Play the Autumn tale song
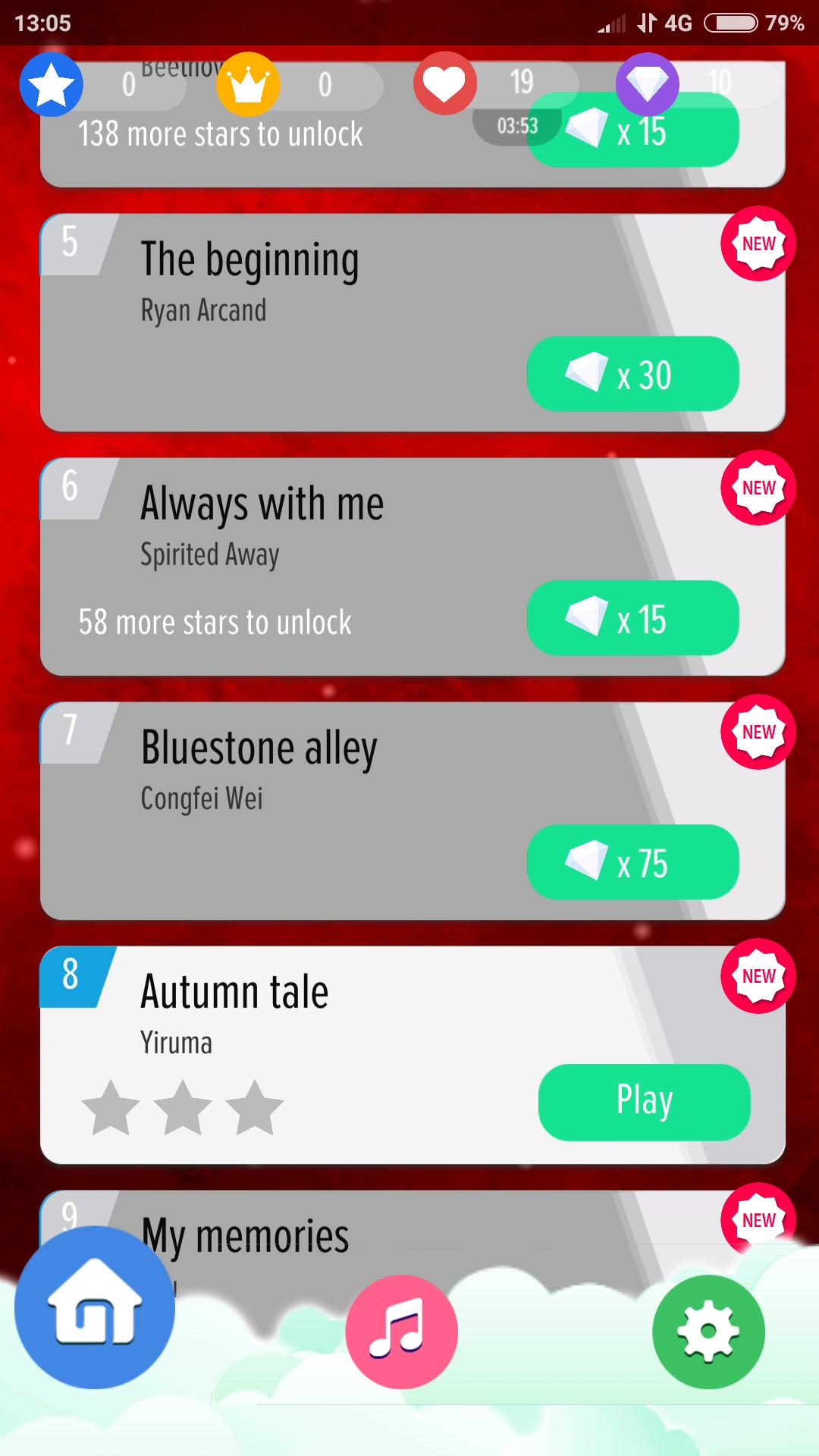 (644, 1101)
